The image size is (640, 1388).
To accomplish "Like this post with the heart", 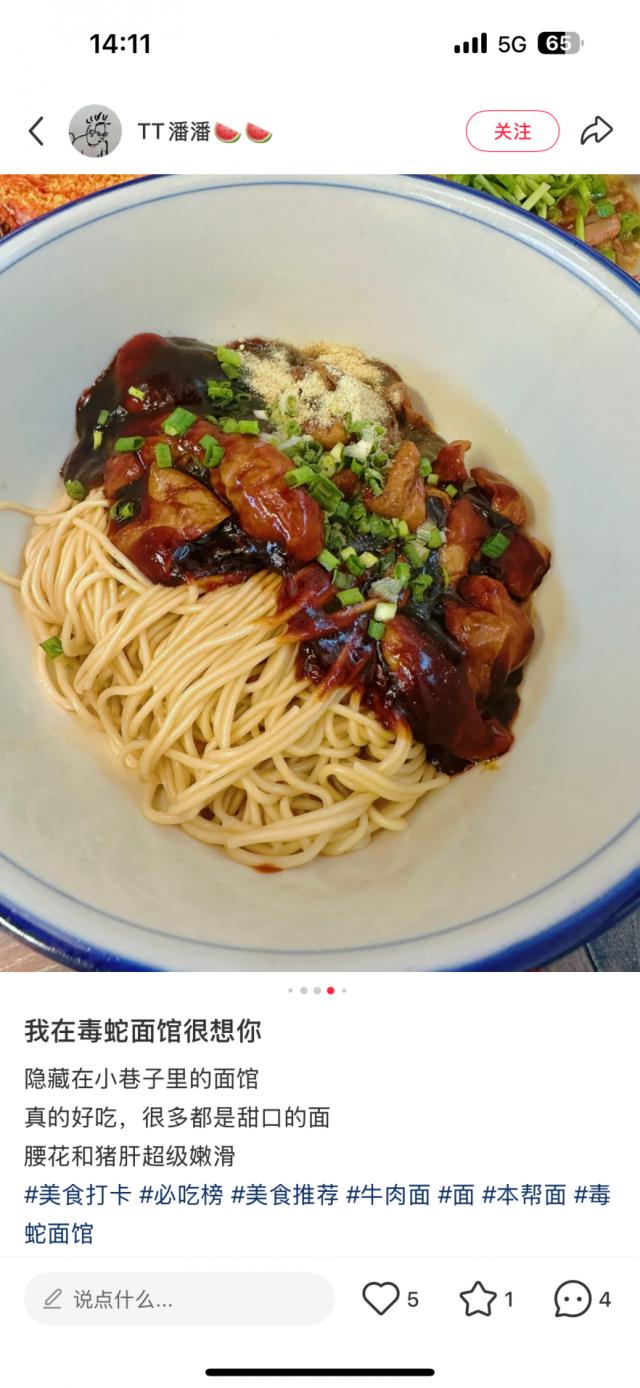I will coord(381,1299).
